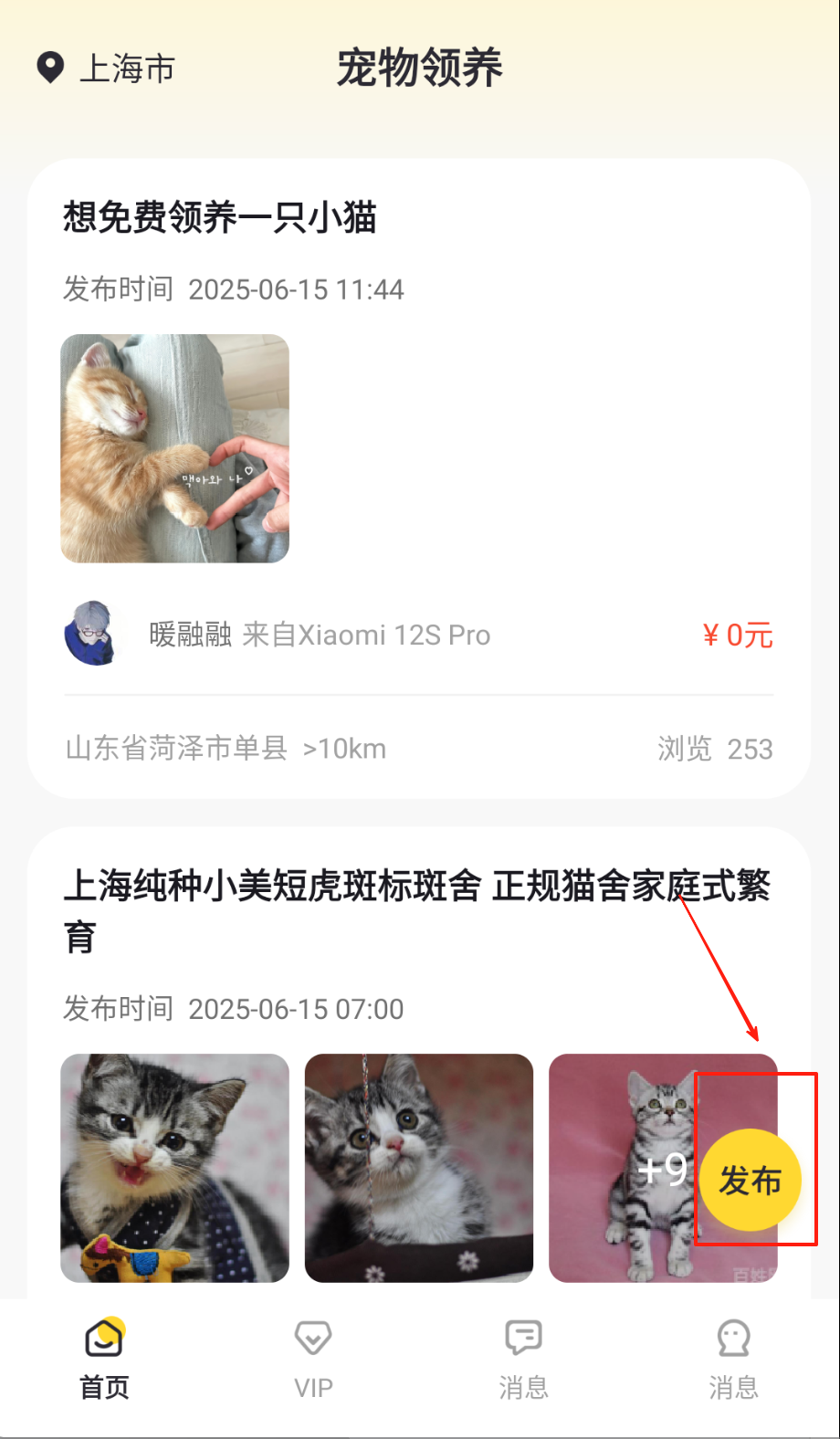Screen dimensions: 840x1439
Task: View the orange cat photo in the first post
Action: (x=175, y=448)
